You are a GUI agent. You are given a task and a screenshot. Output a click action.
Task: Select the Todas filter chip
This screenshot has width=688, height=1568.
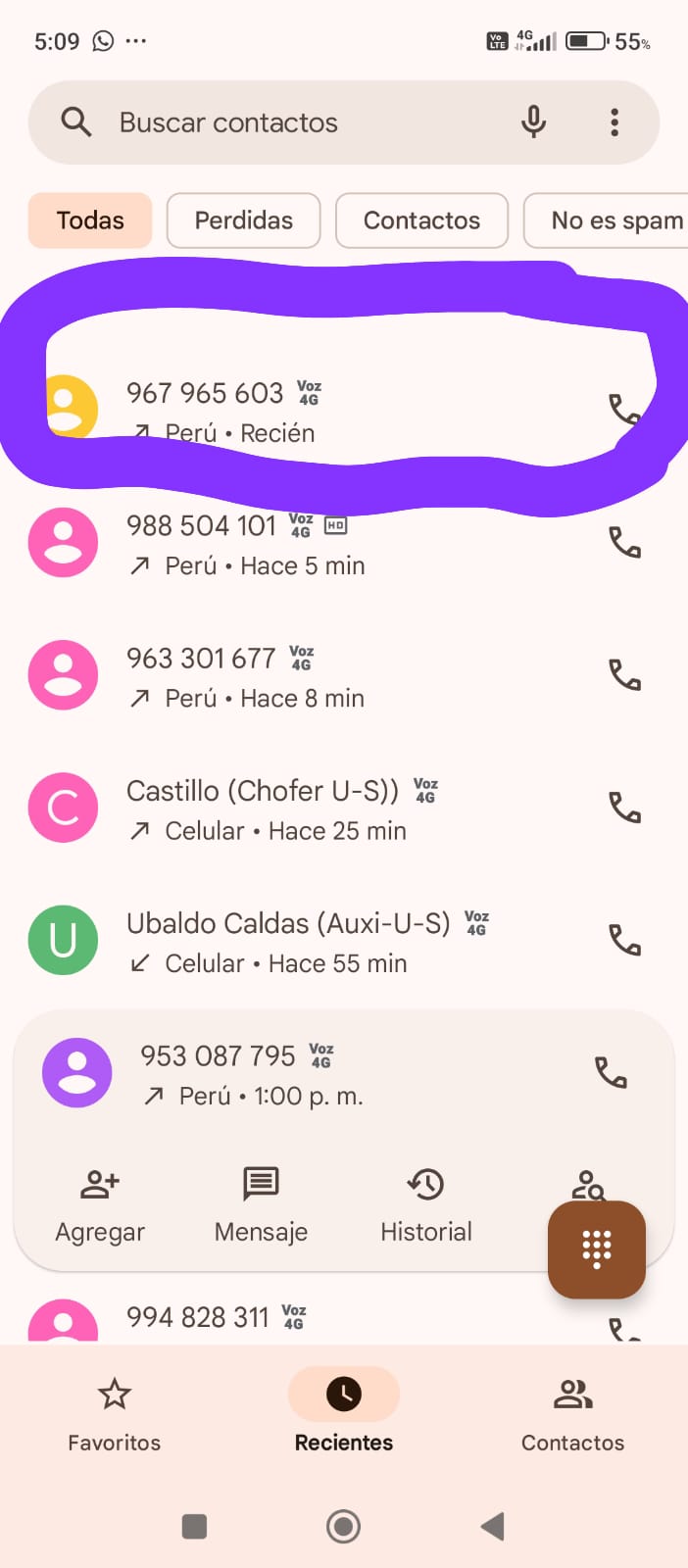tap(90, 220)
